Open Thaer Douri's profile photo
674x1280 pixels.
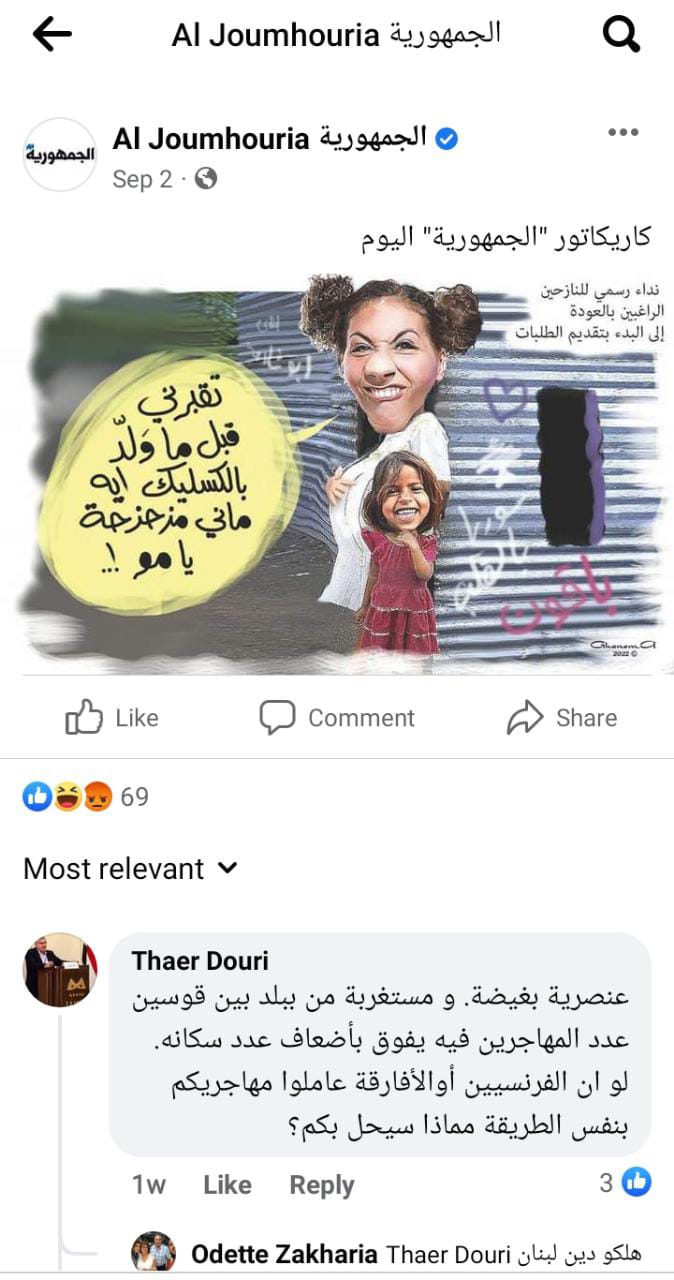coord(60,969)
